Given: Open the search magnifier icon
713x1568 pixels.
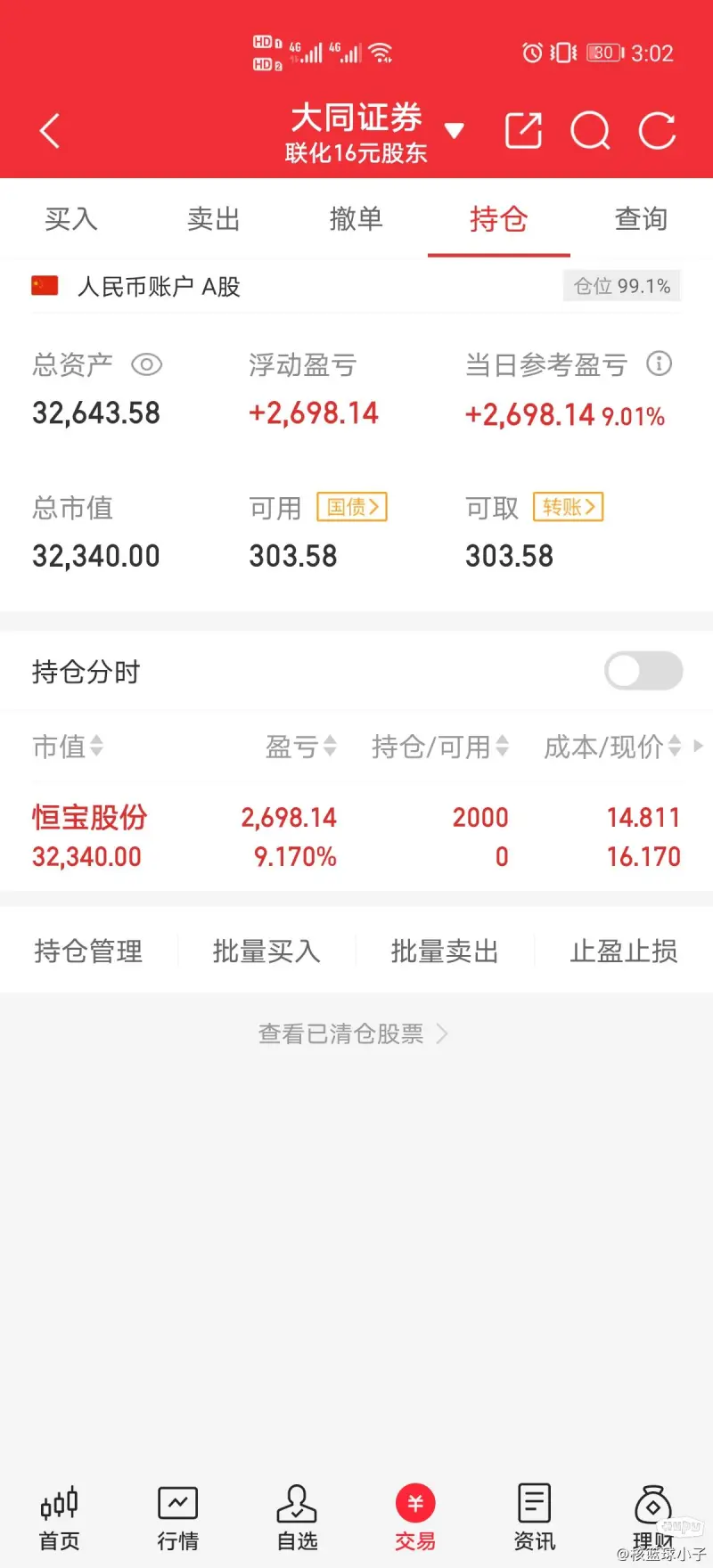Looking at the screenshot, I should point(590,131).
